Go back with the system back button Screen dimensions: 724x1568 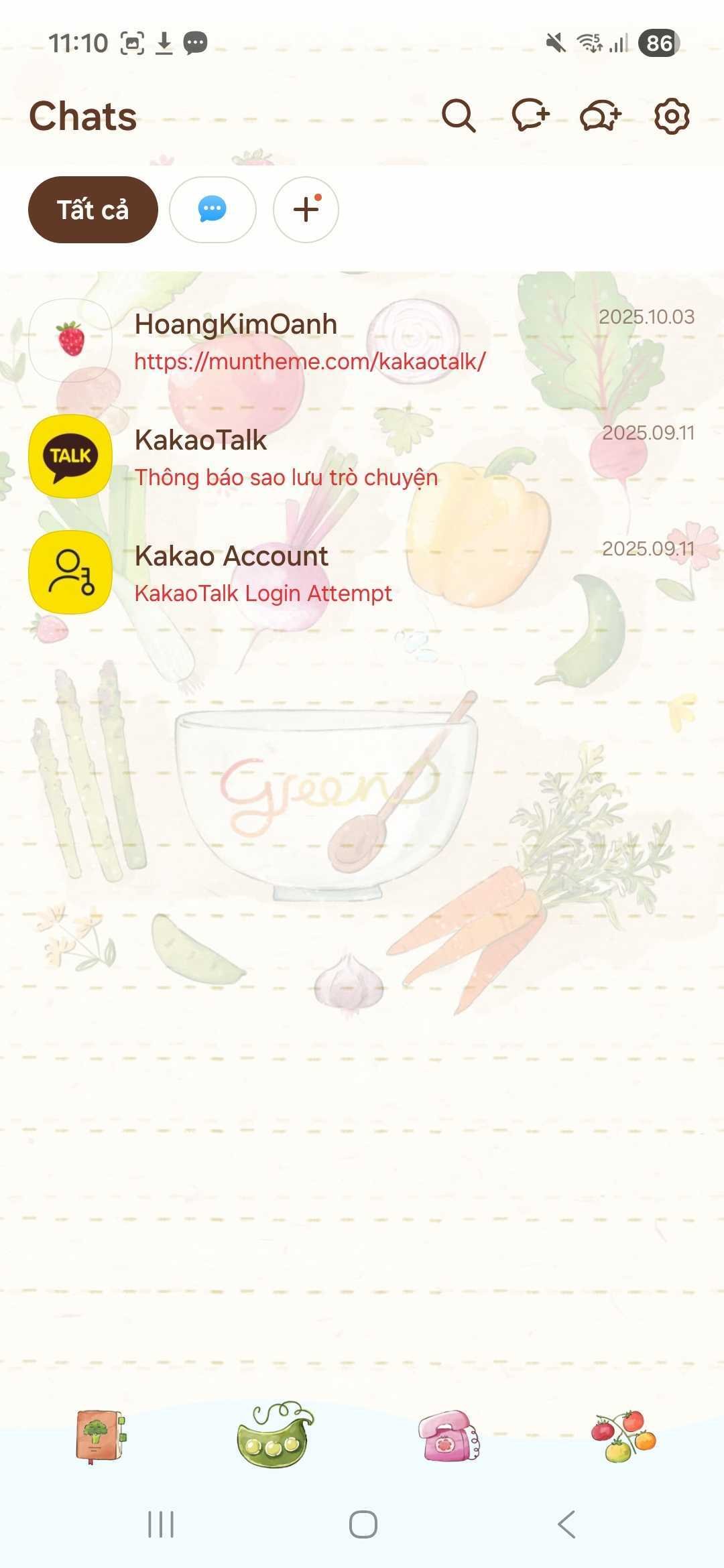pos(566,1525)
